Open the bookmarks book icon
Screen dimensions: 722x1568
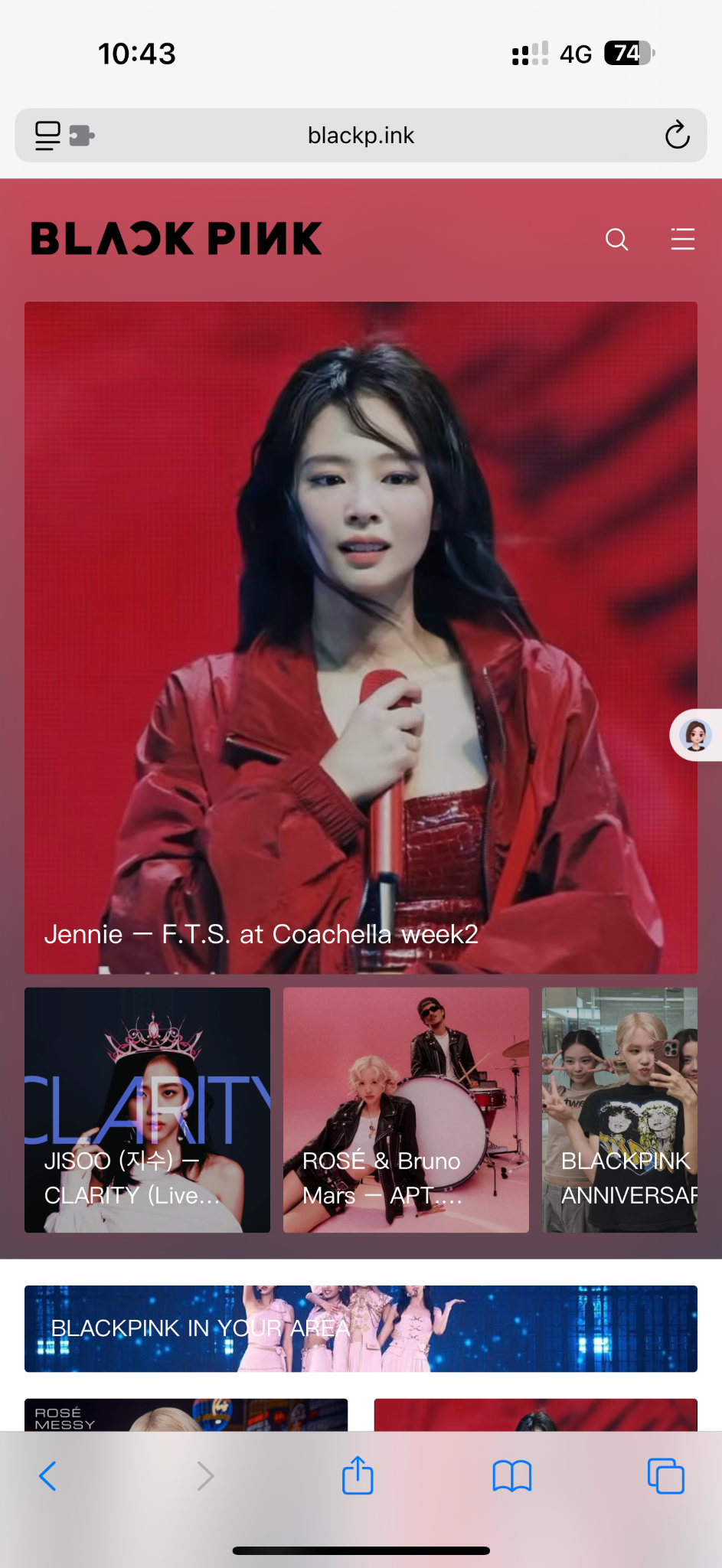click(x=511, y=1475)
